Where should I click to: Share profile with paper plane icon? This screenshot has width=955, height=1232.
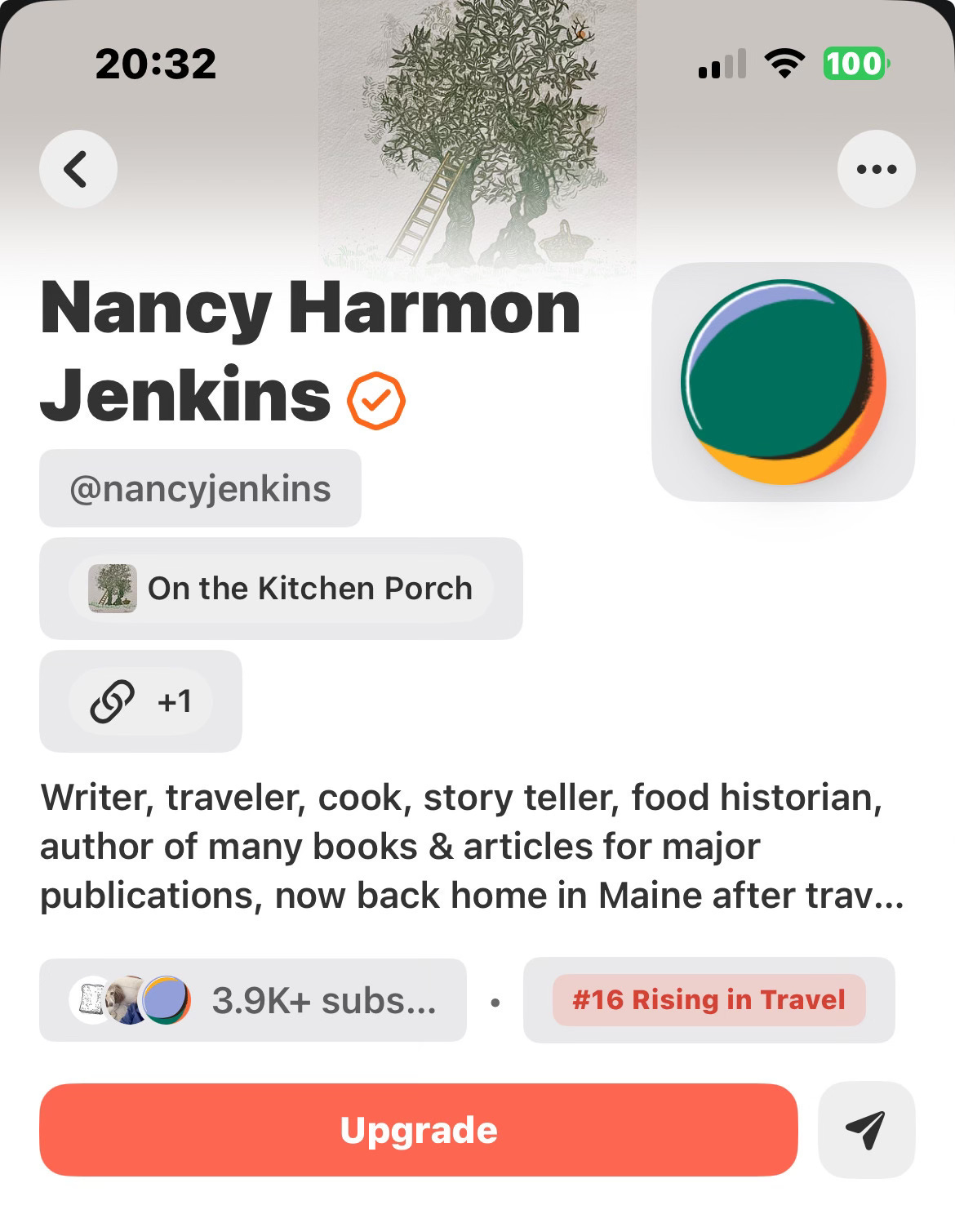tap(866, 1130)
